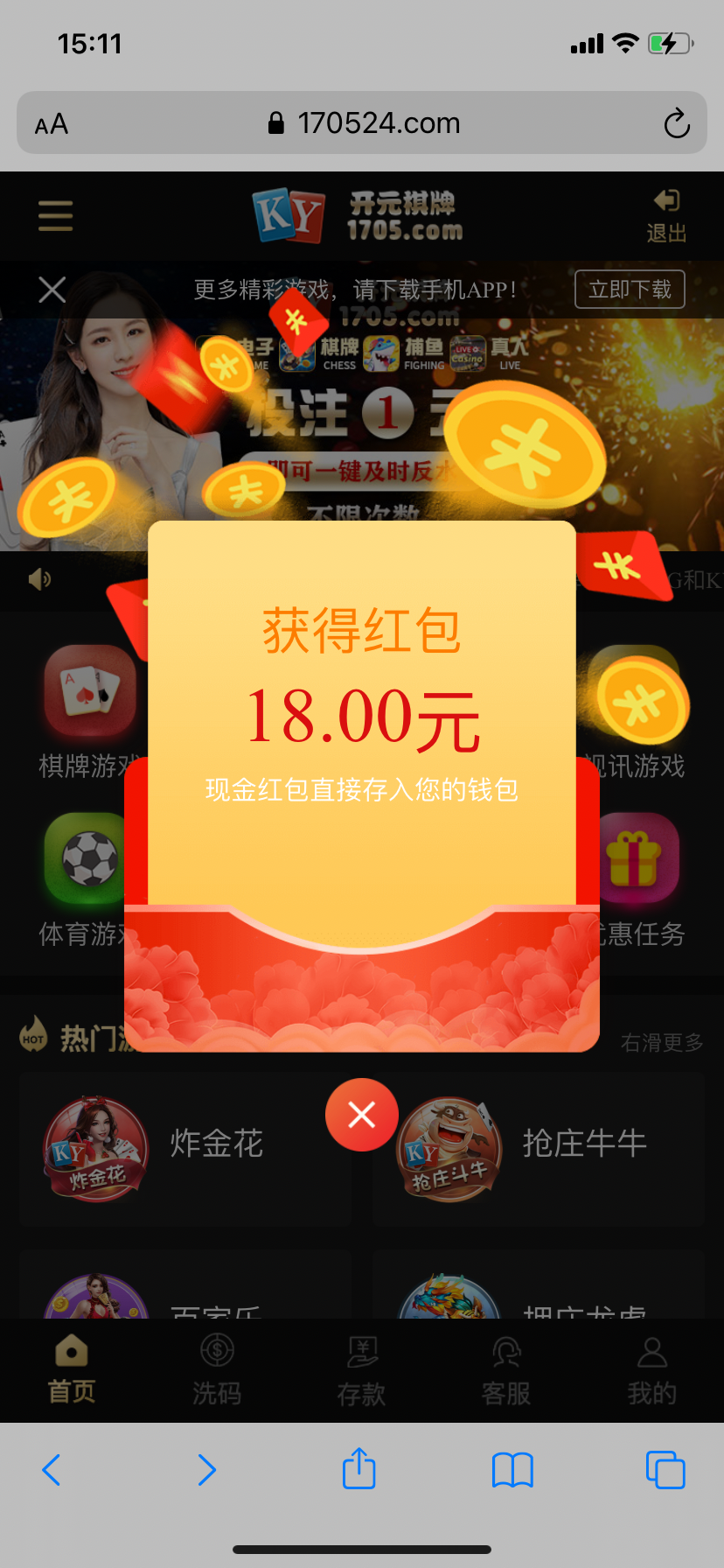Screen dimensions: 724x1568
Task: Switch to the 存款 tab
Action: (362, 1370)
